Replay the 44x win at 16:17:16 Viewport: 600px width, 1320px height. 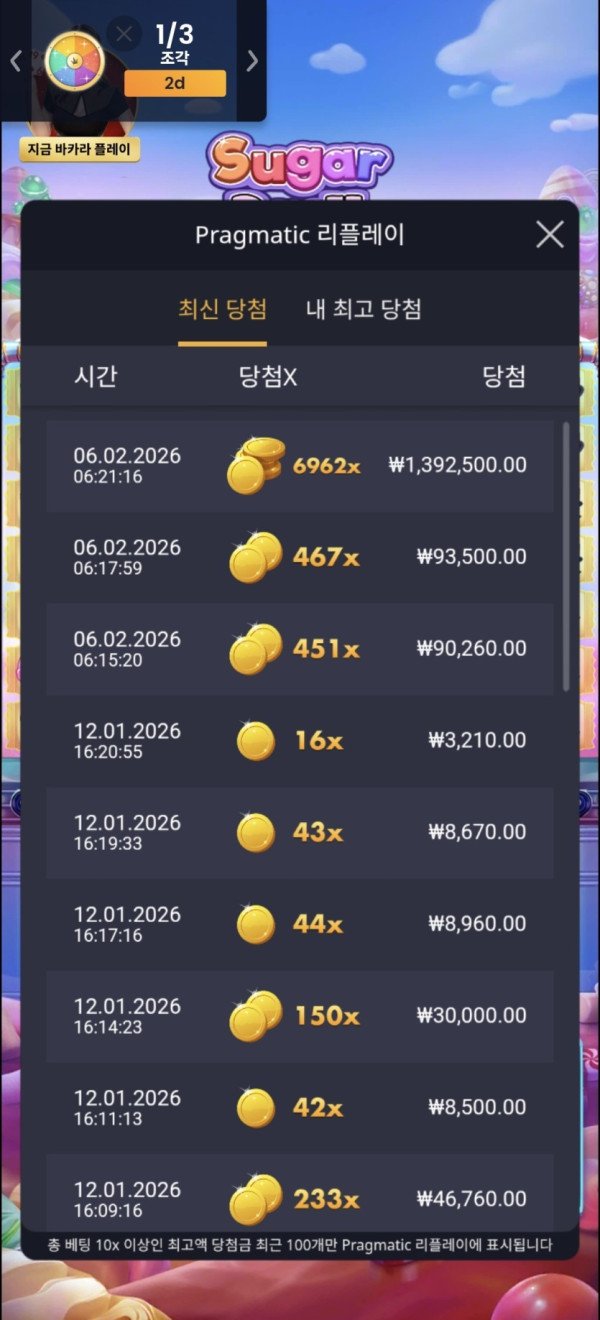click(x=300, y=924)
